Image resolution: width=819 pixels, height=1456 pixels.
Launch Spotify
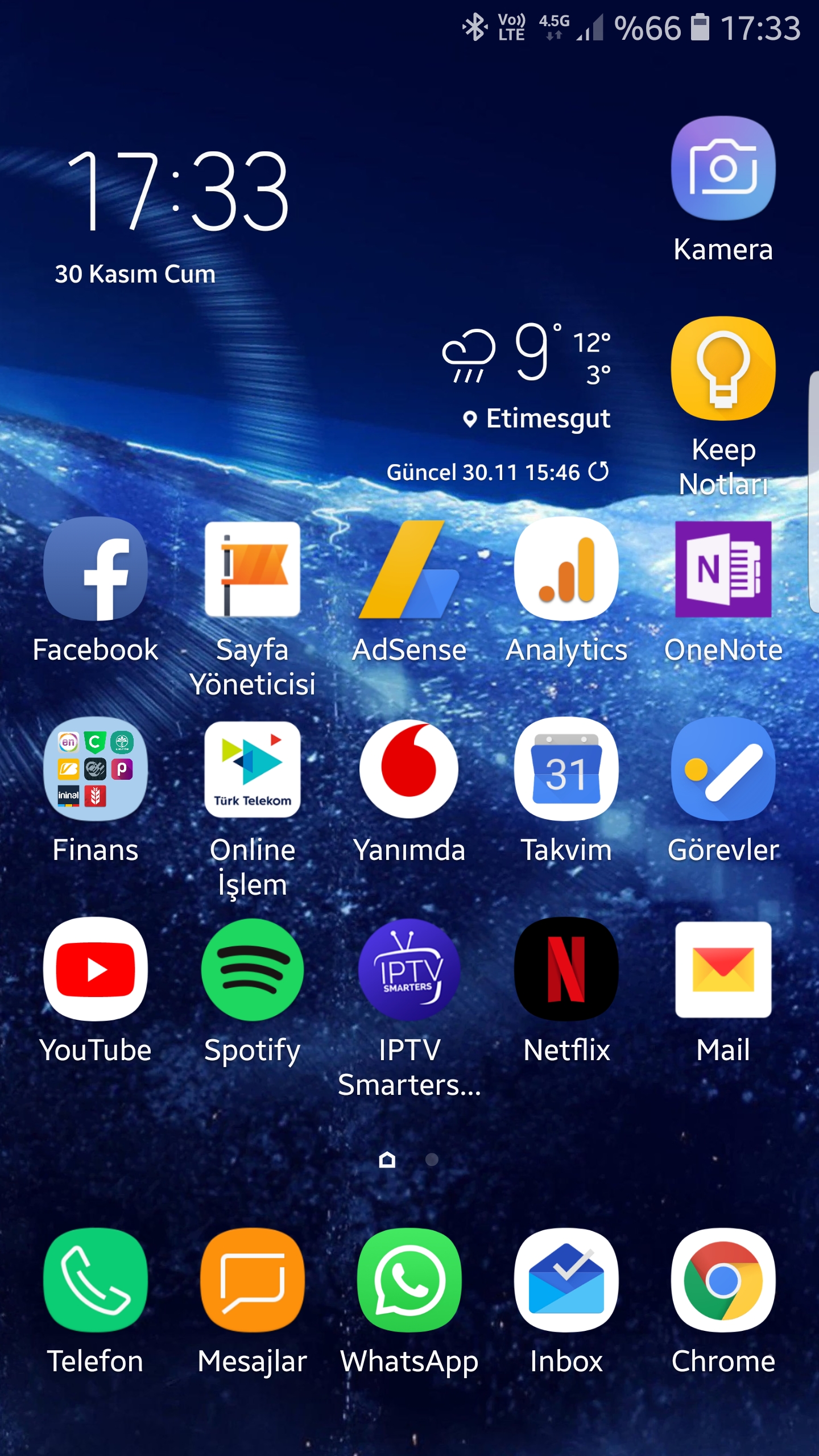253,969
